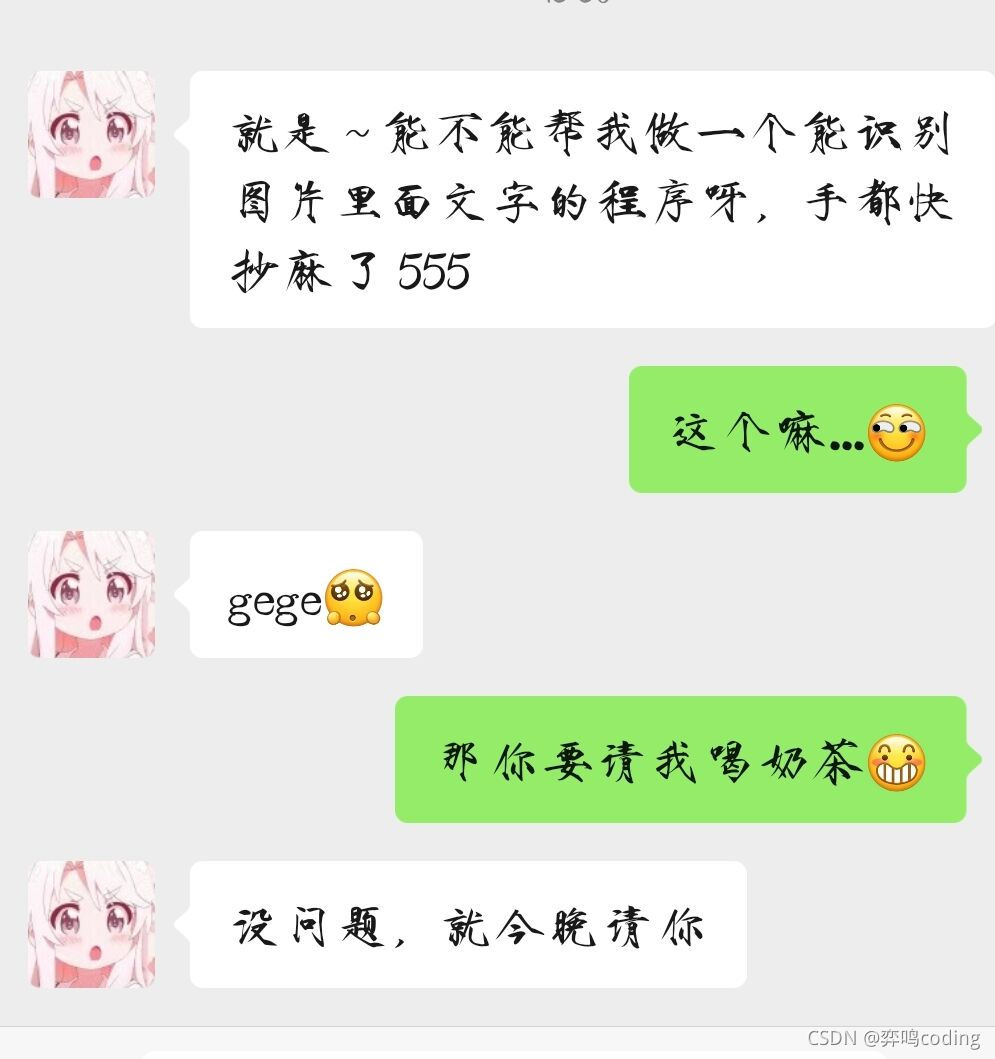The width and height of the screenshot is (995, 1059).
Task: Tap the grinning emoji in the milk tea message
Action: [896, 761]
